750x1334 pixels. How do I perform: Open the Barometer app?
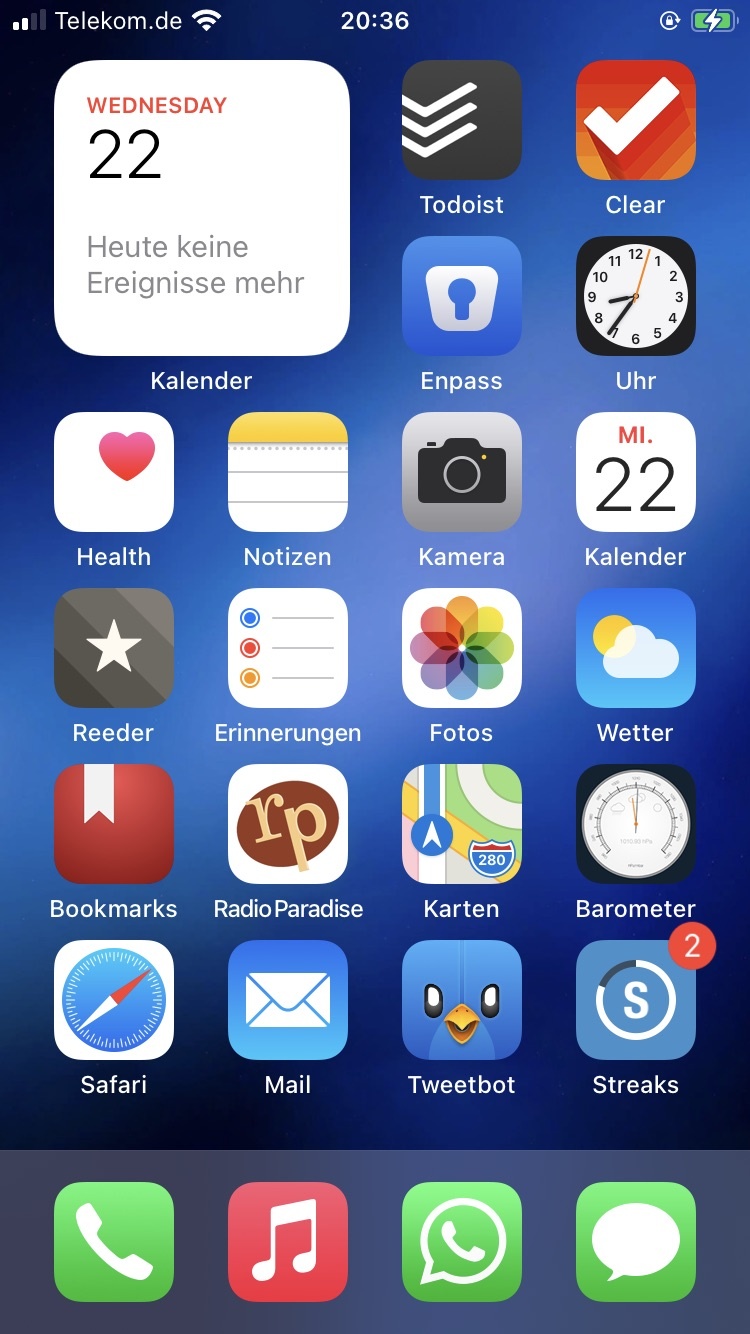pyautogui.click(x=636, y=824)
